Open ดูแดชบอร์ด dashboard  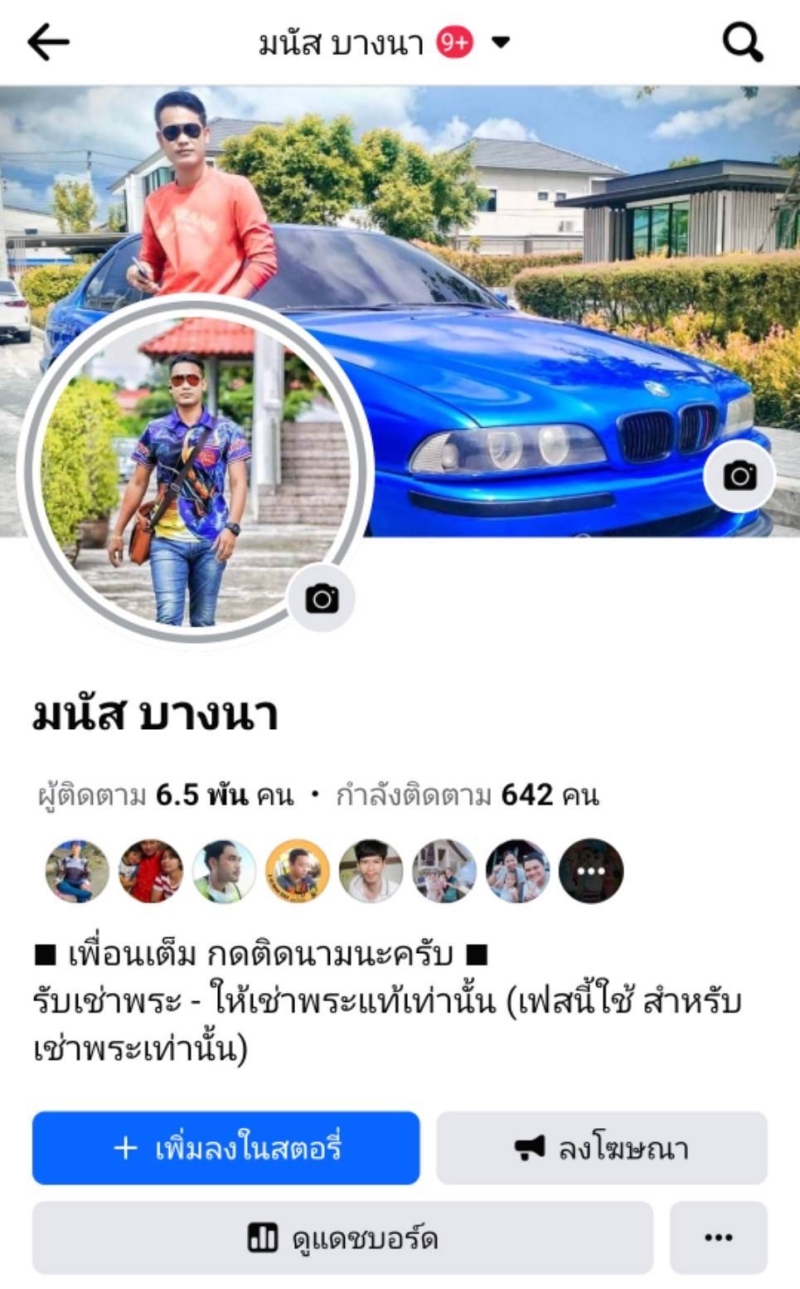tap(343, 1238)
